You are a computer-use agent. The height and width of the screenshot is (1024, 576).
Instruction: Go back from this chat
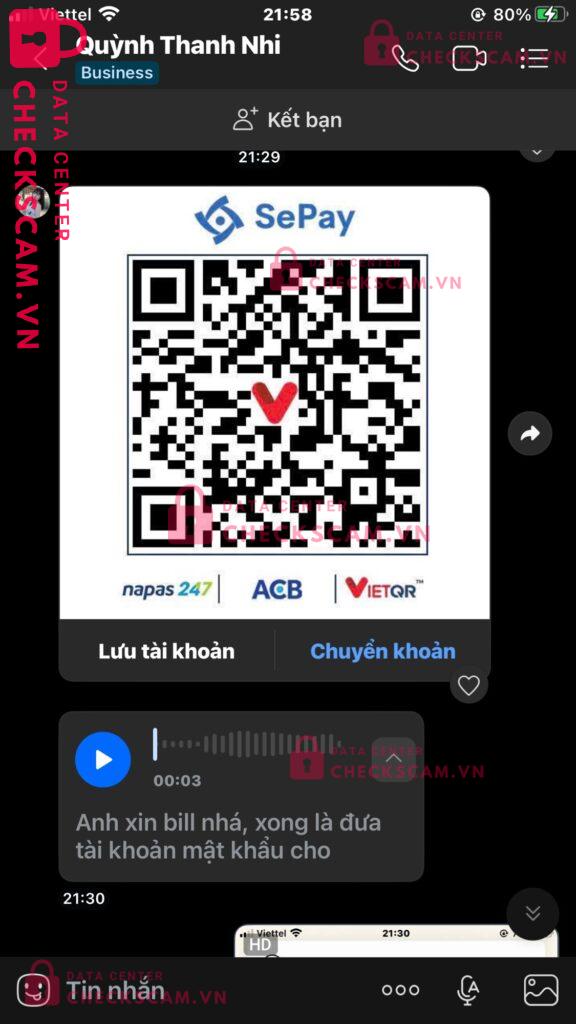point(40,58)
